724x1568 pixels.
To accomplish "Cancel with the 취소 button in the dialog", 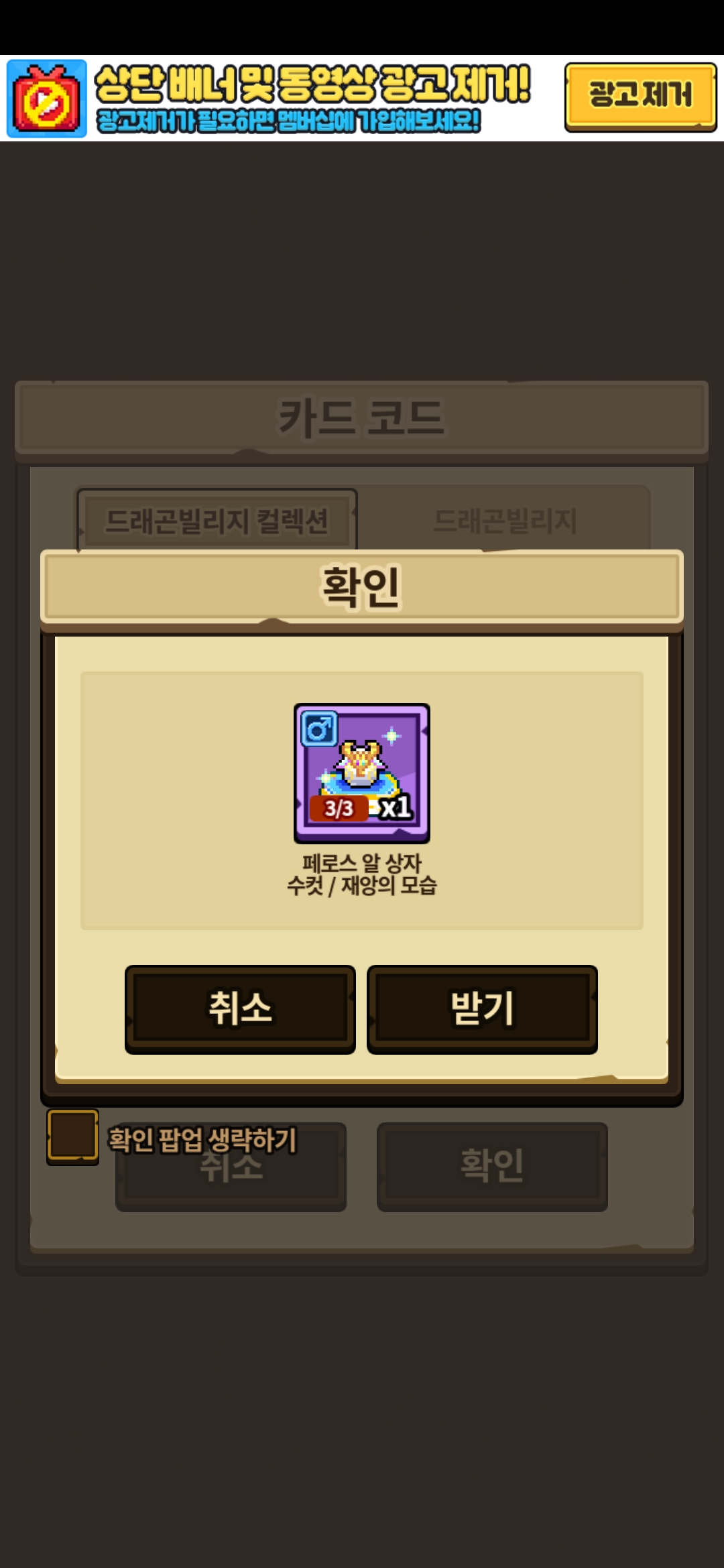I will pyautogui.click(x=240, y=1008).
